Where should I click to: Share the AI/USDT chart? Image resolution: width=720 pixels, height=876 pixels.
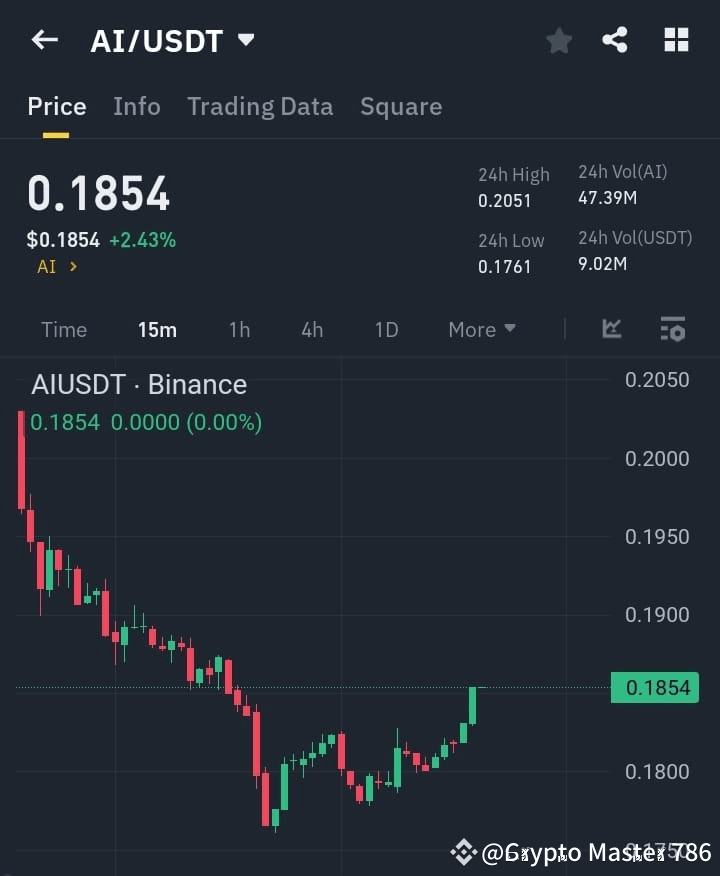pyautogui.click(x=616, y=40)
